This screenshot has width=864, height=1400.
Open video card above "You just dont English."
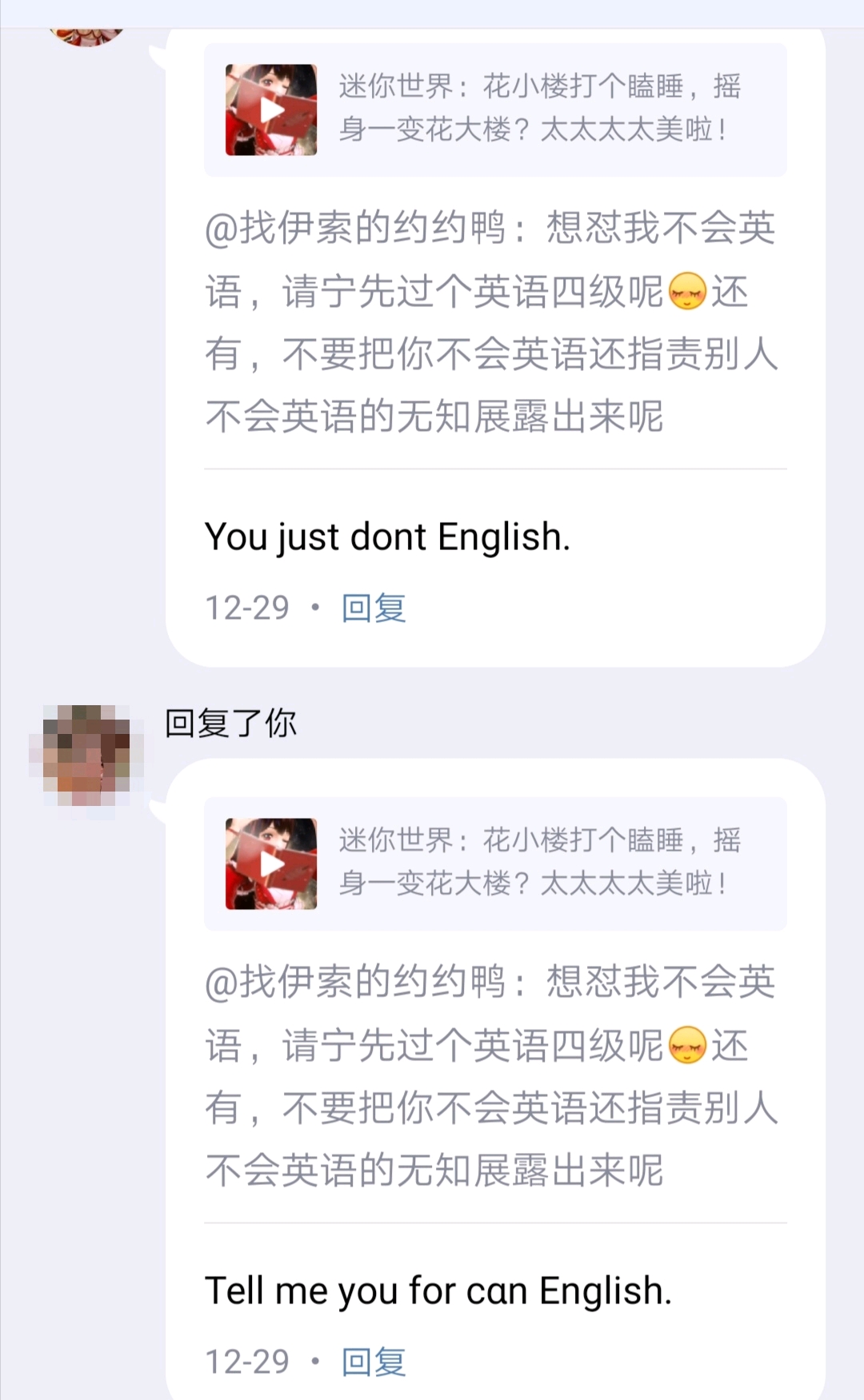(x=494, y=110)
